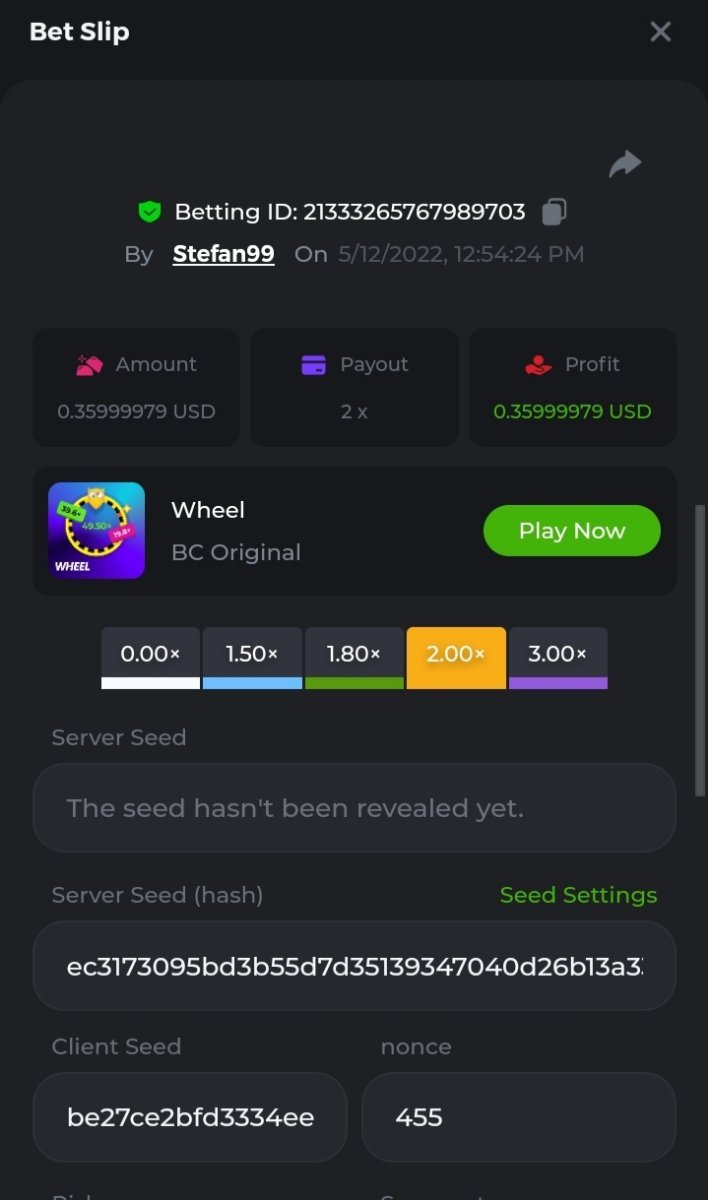Open the Wheel game thumbnail
The height and width of the screenshot is (1200, 708).
[97, 531]
